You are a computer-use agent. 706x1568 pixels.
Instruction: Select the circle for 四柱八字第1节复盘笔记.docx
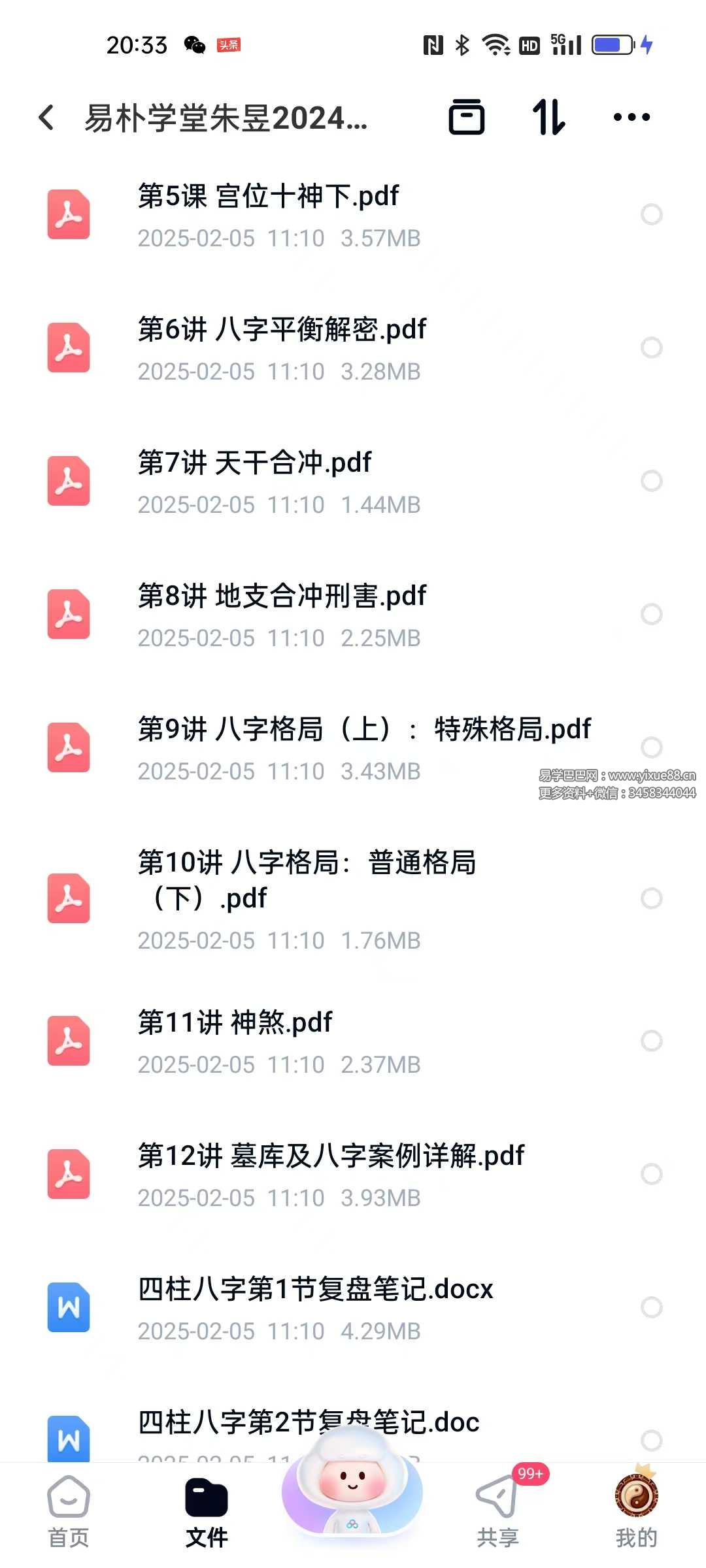(652, 1307)
